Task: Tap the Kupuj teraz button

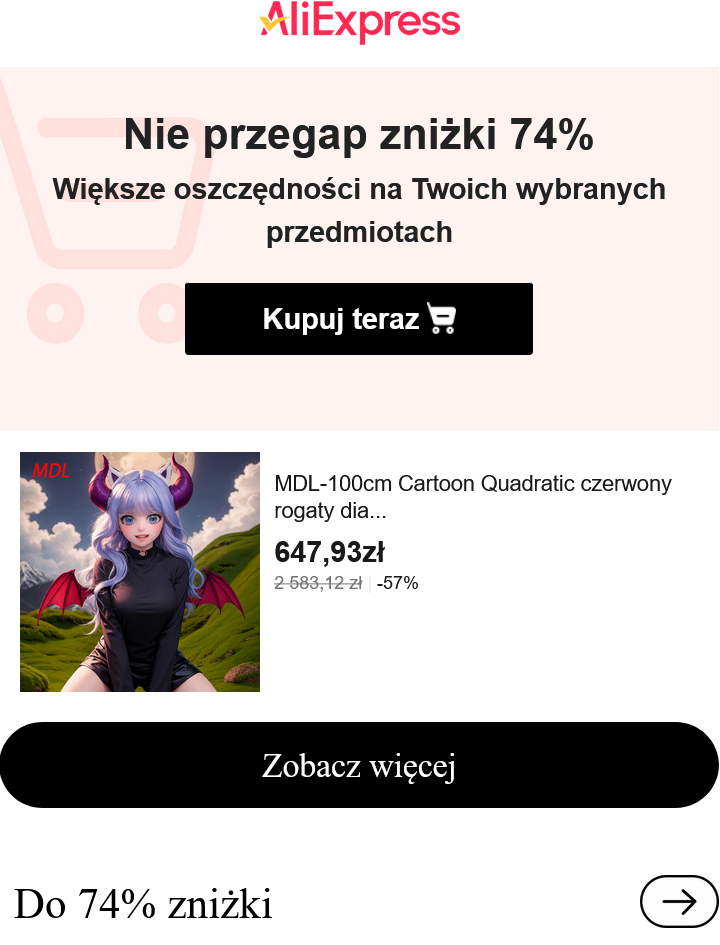Action: point(358,319)
